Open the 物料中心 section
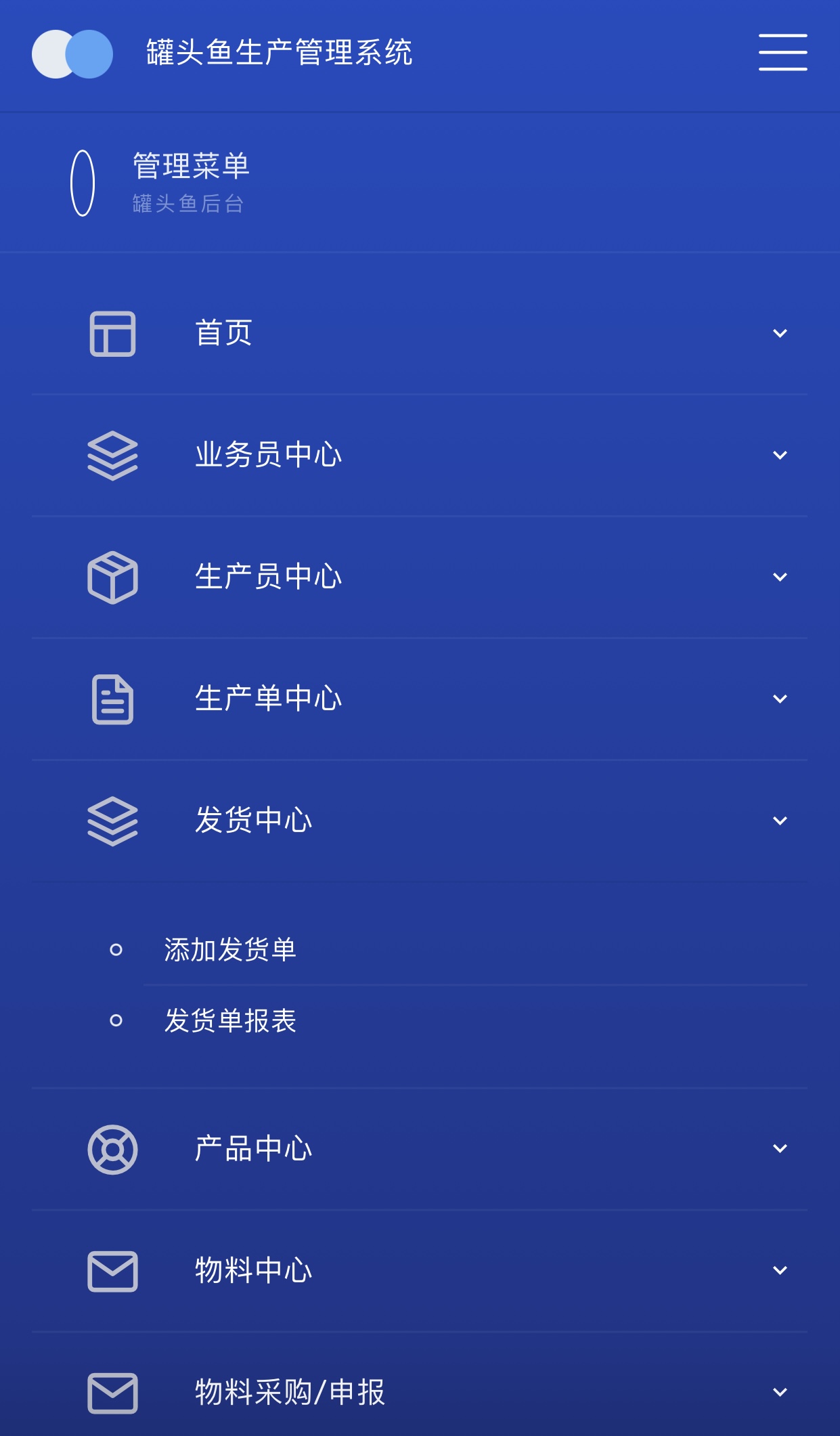This screenshot has width=840, height=1436. (x=253, y=1271)
